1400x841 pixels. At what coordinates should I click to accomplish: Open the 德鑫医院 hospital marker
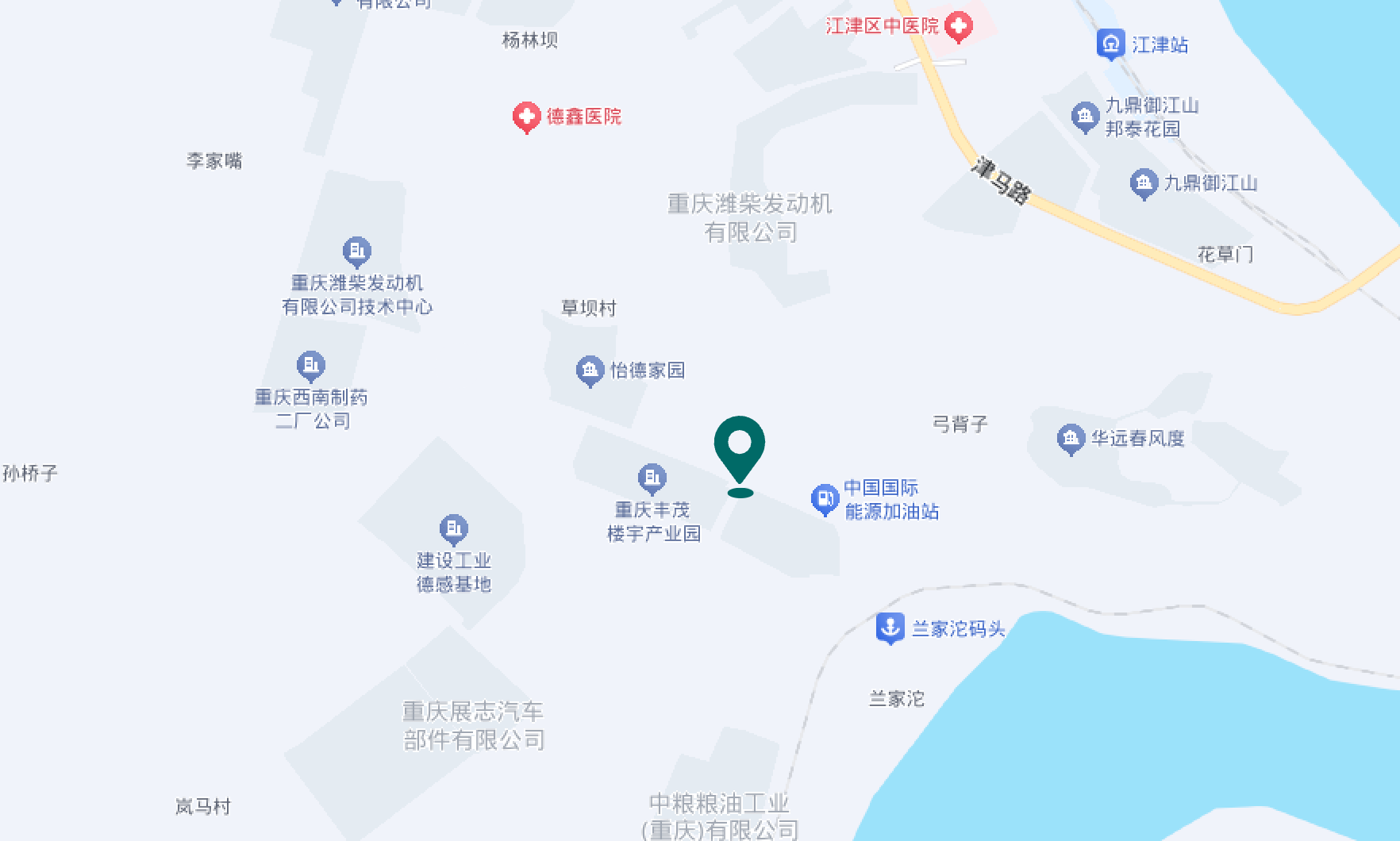[x=525, y=117]
